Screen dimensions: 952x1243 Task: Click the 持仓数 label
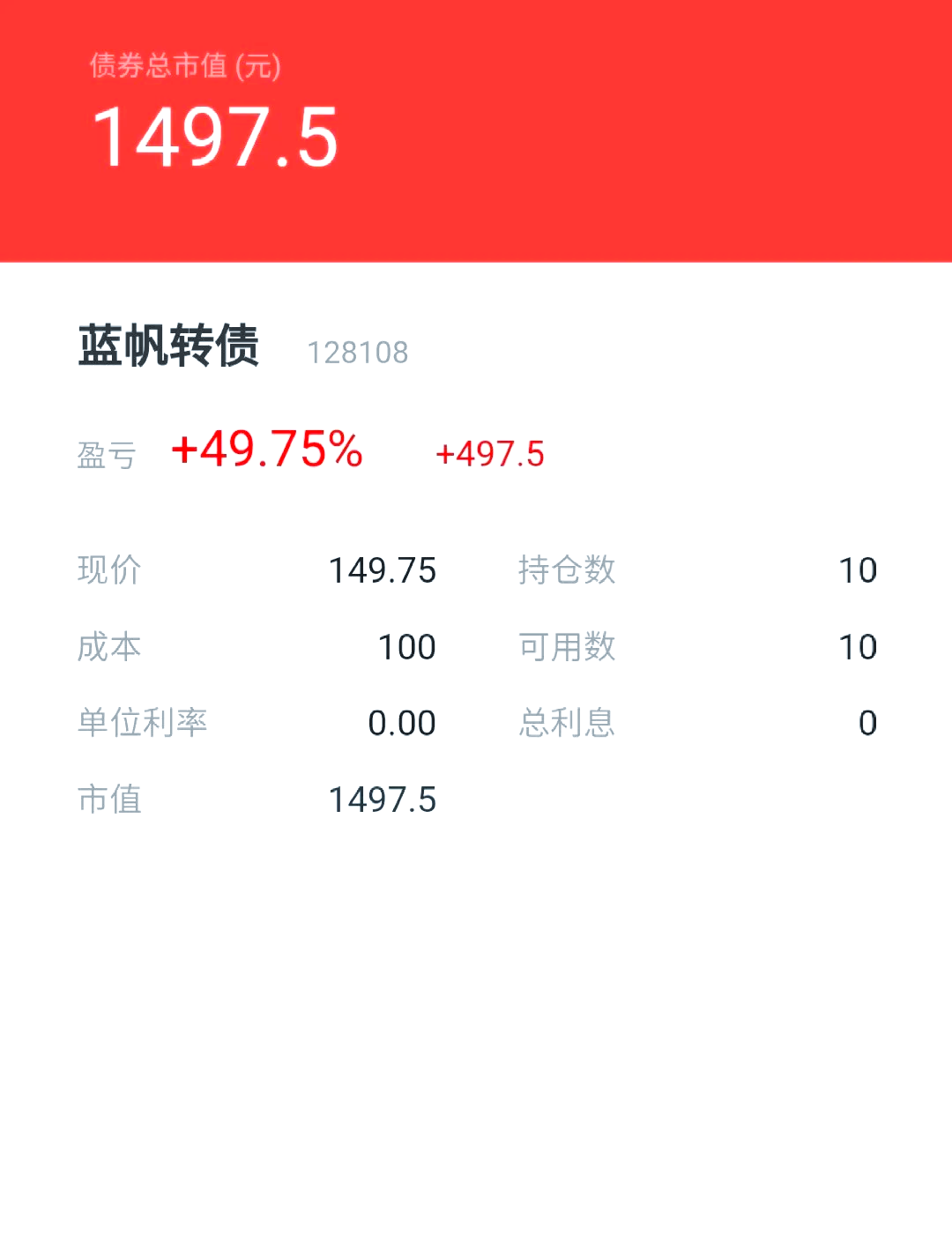coord(566,570)
